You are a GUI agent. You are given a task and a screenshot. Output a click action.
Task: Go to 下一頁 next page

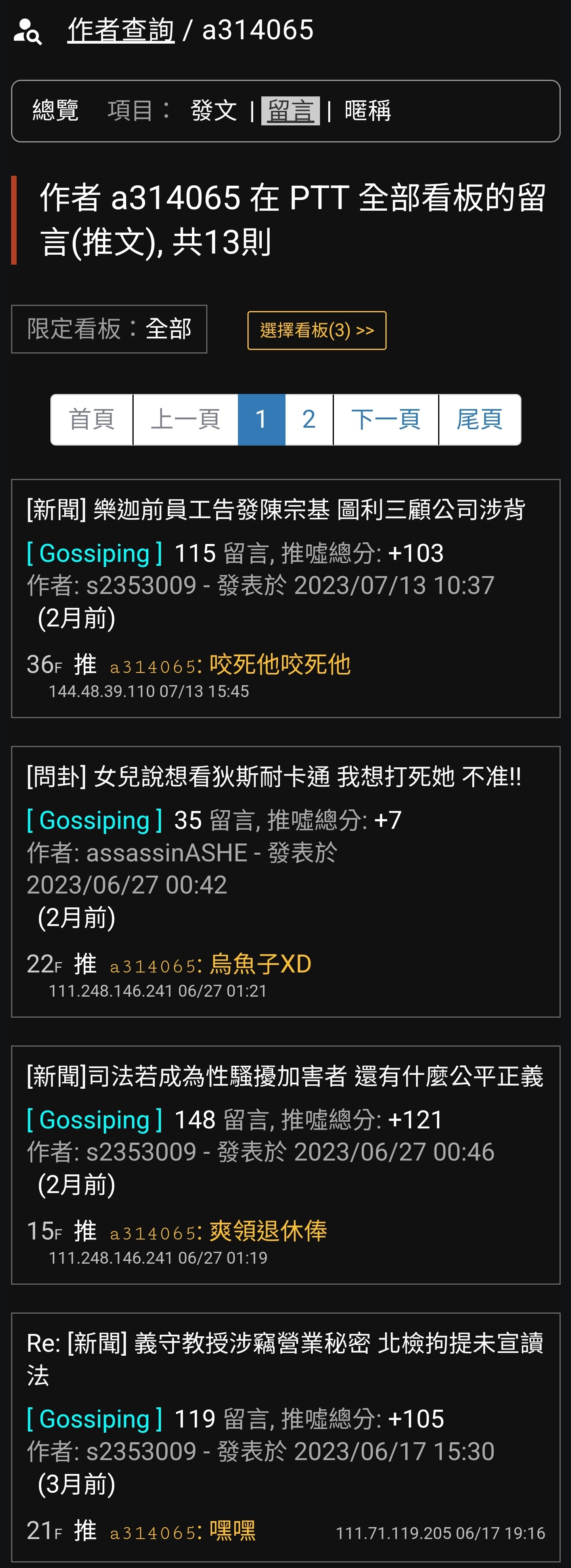[x=385, y=419]
